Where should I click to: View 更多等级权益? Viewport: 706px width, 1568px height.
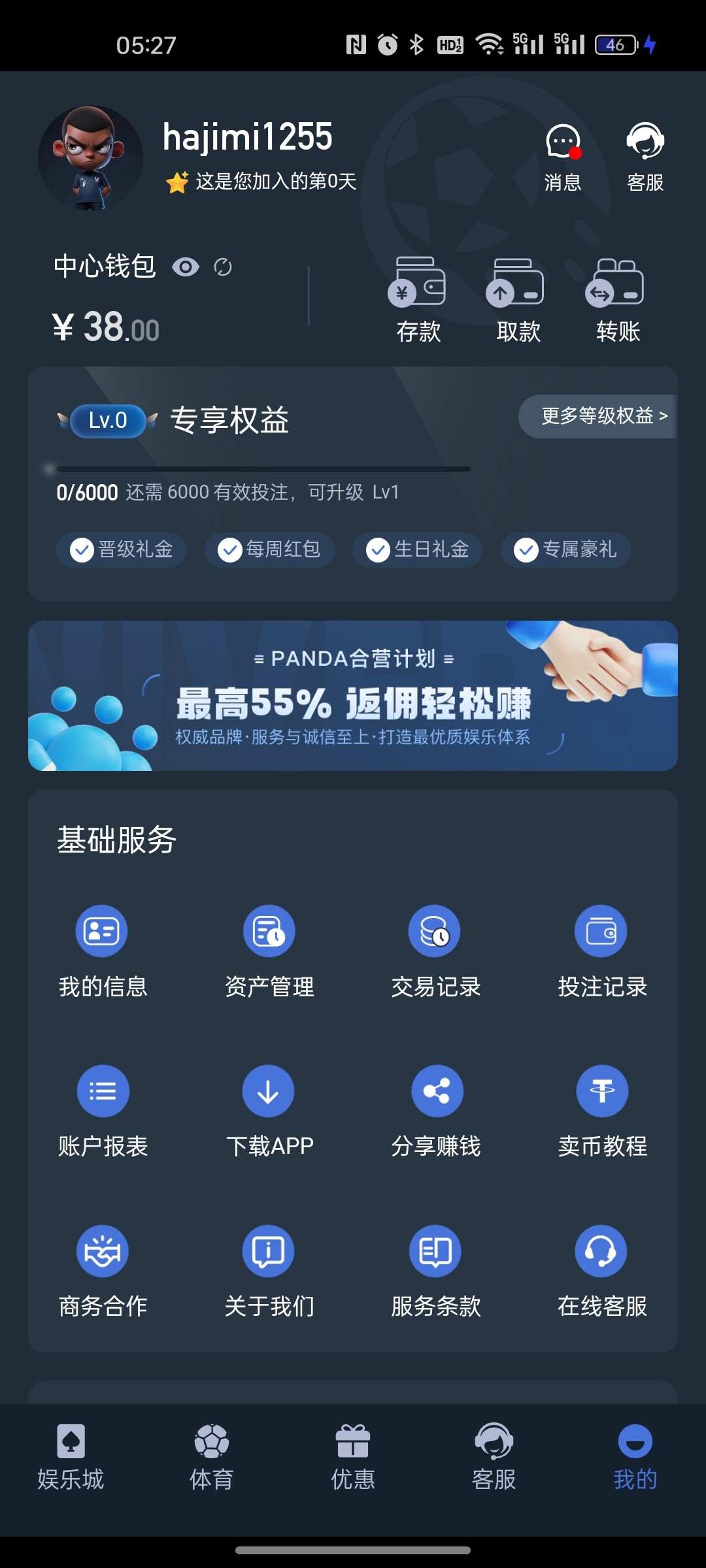pos(599,416)
